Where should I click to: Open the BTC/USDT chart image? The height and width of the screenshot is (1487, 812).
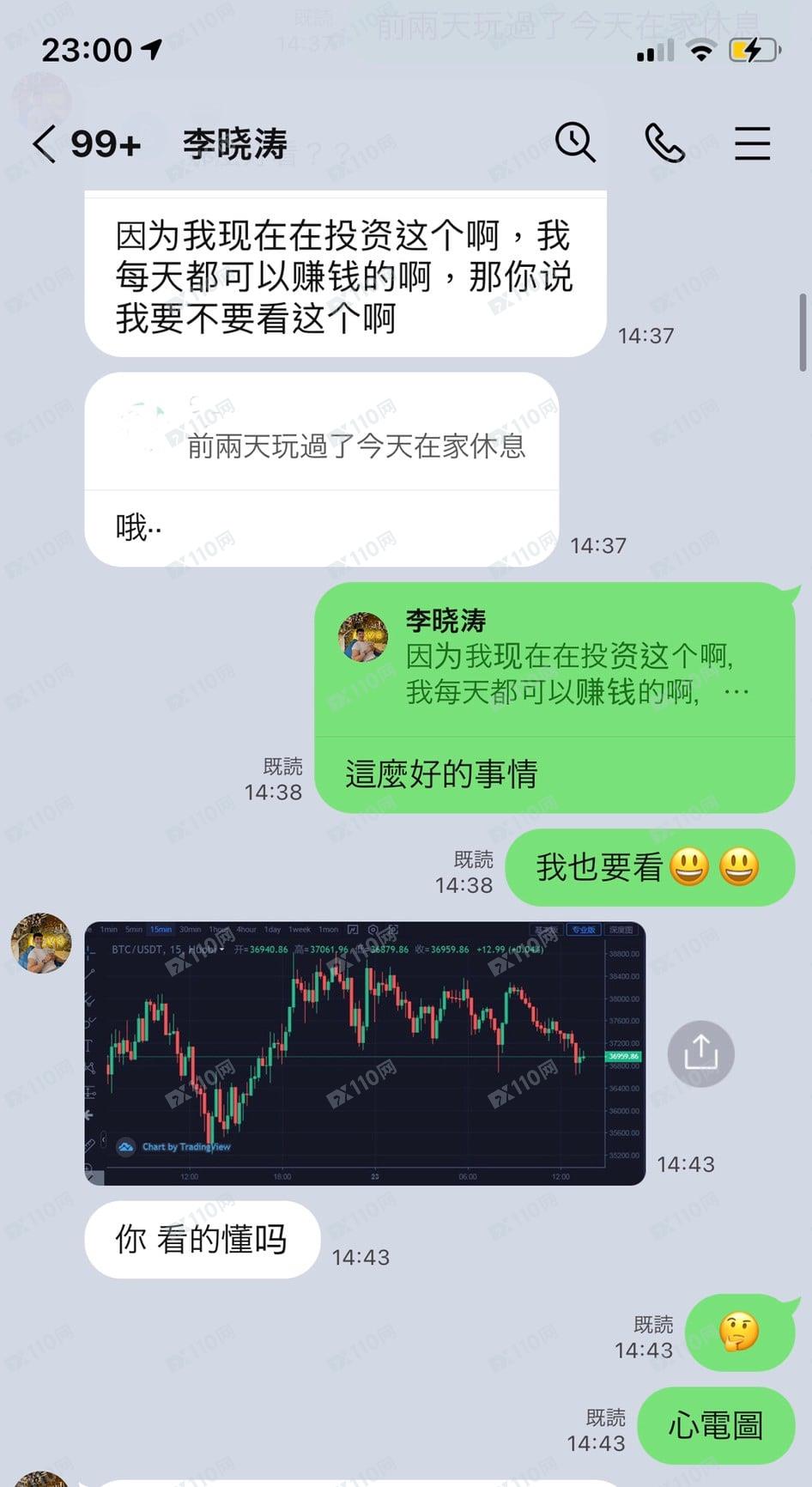coord(365,1053)
